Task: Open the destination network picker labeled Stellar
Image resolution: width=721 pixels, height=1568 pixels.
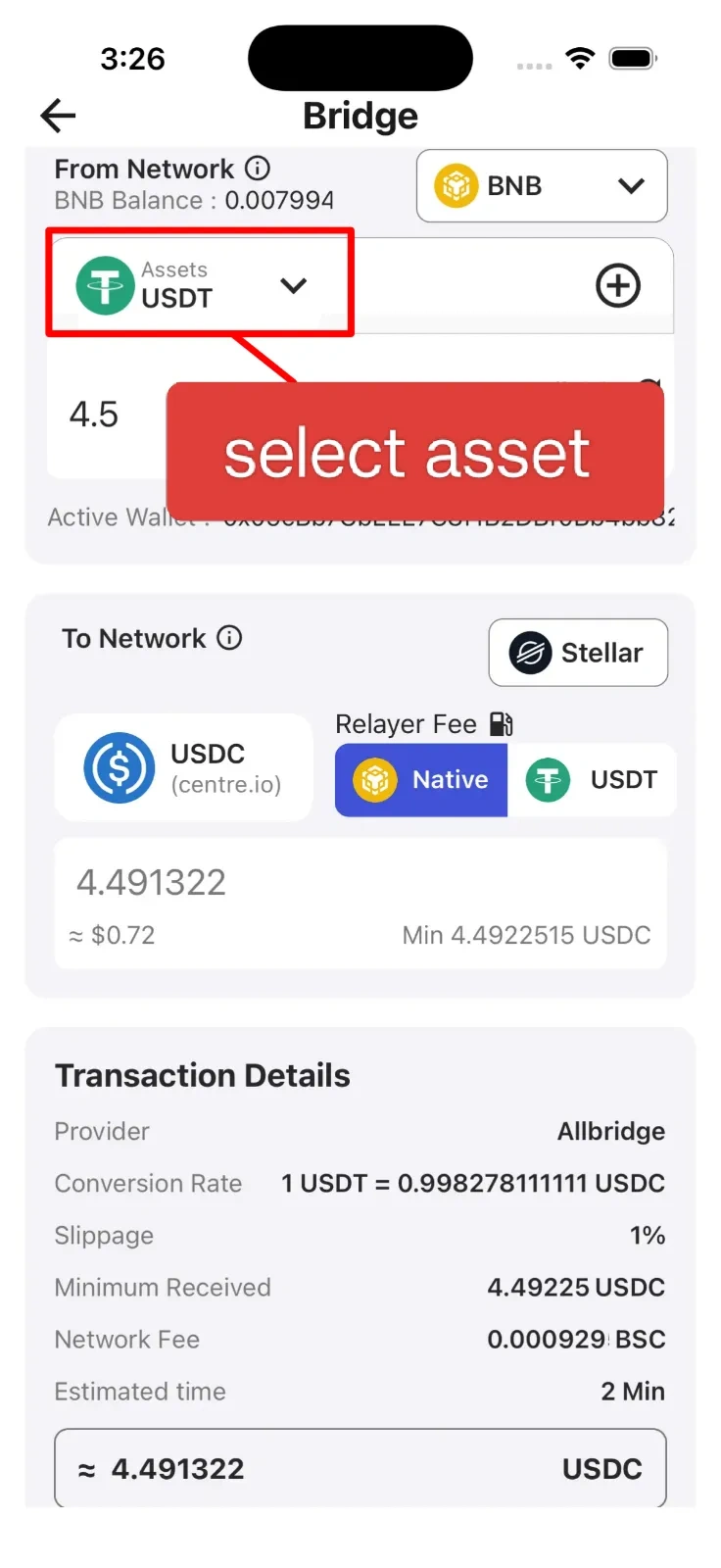Action: [578, 653]
